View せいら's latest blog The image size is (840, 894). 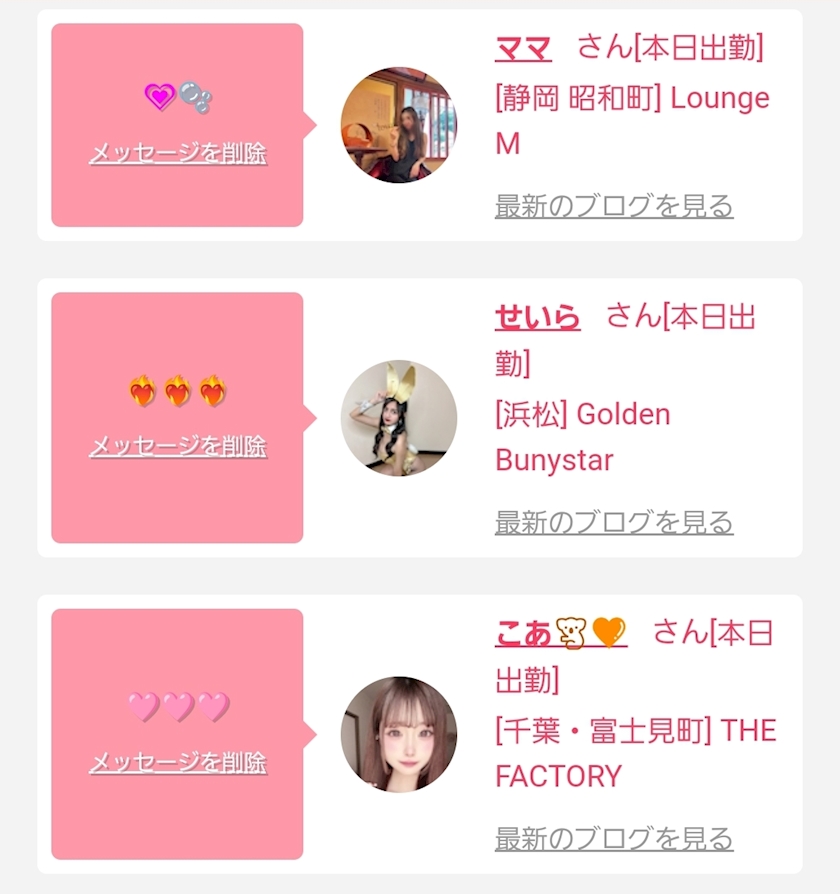click(x=614, y=522)
